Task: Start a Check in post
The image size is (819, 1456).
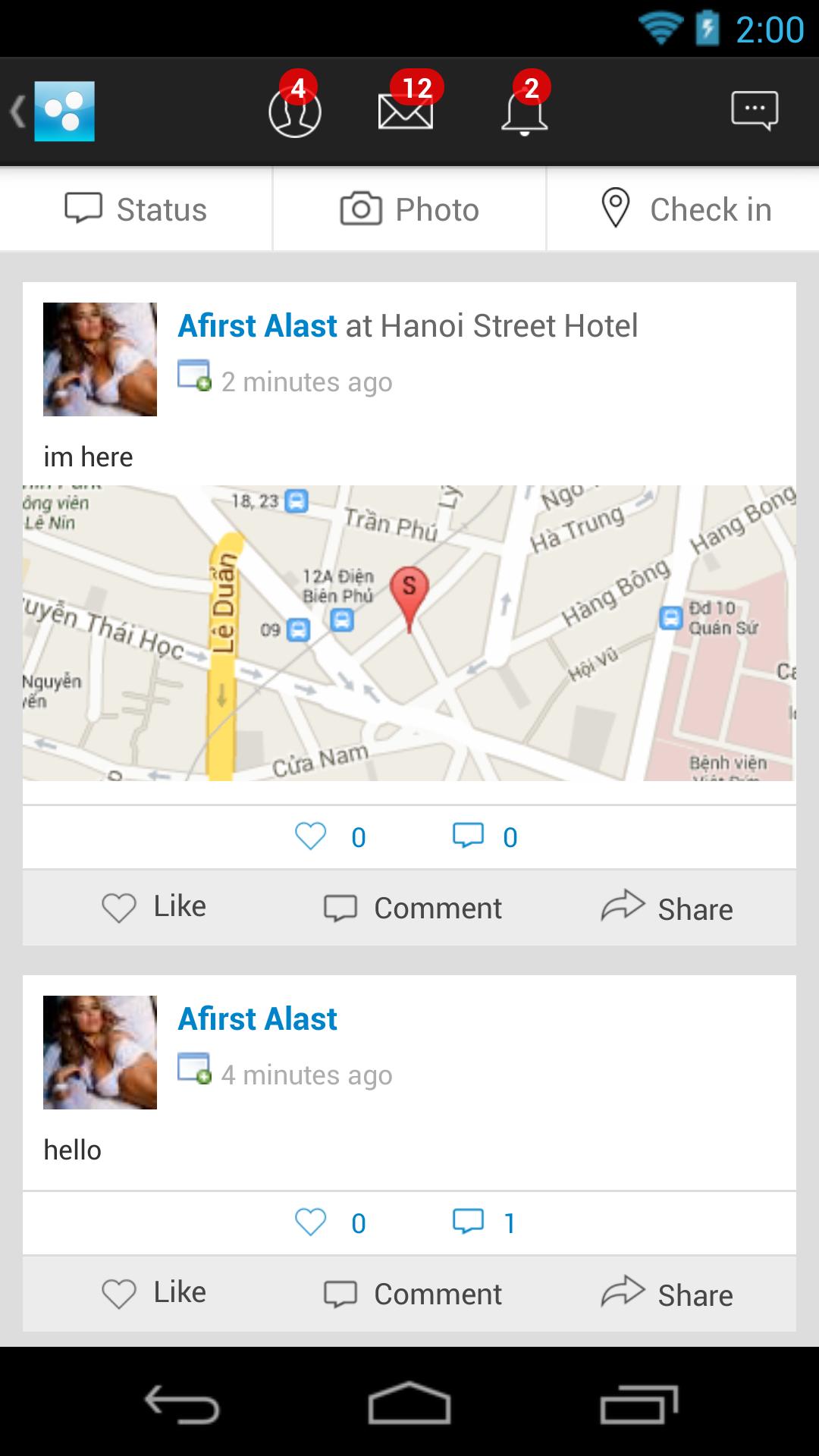Action: [x=684, y=209]
